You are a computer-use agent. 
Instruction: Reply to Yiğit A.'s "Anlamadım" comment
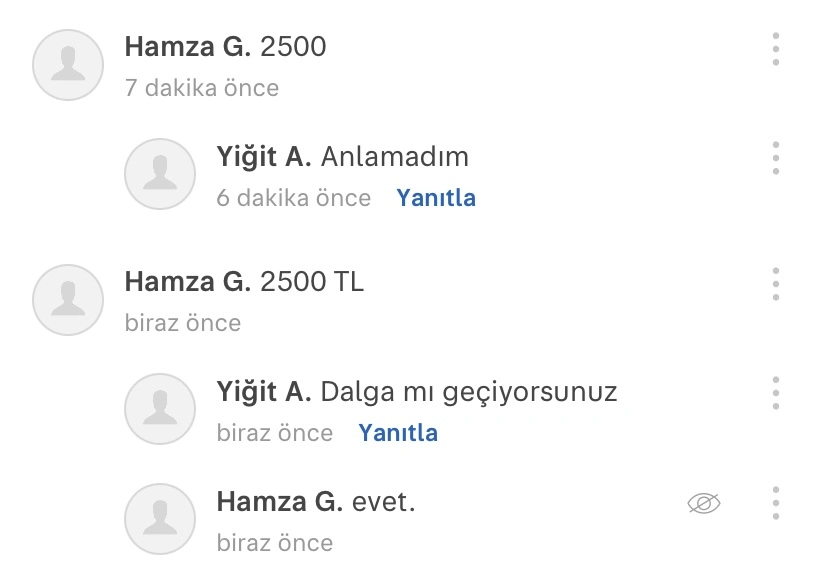(x=436, y=198)
